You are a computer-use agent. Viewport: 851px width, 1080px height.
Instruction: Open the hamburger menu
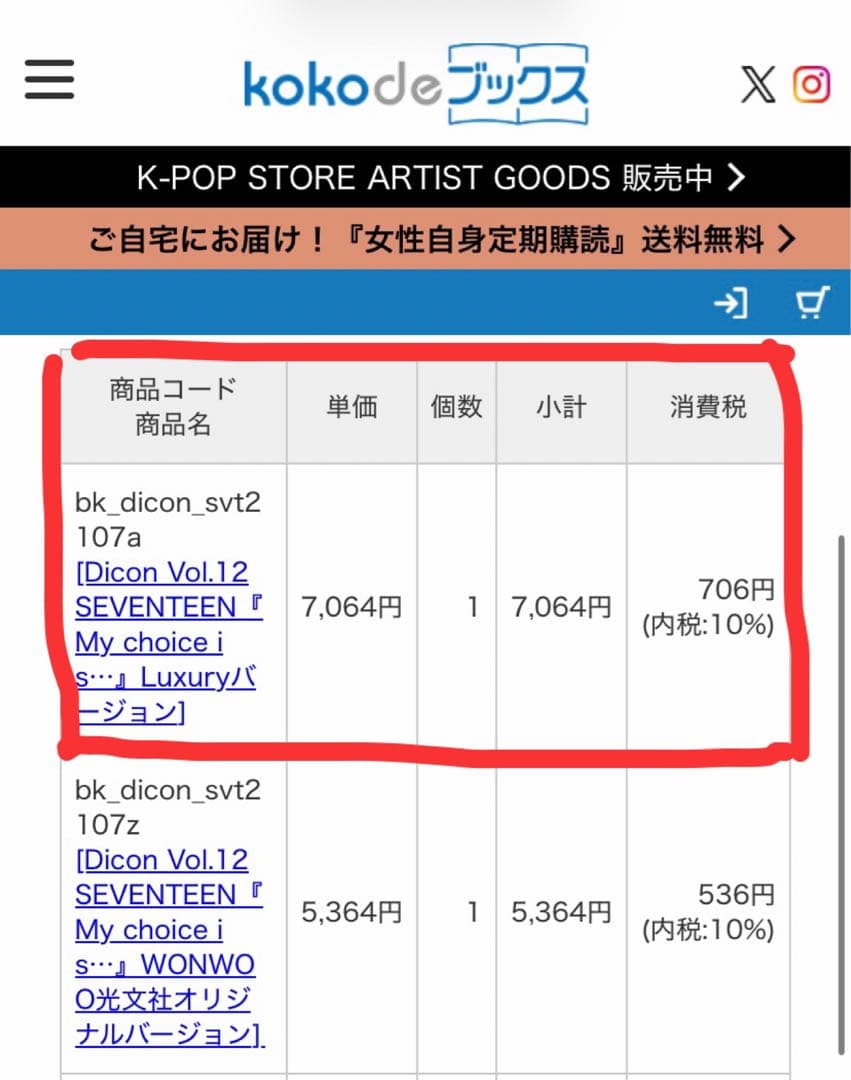[49, 79]
